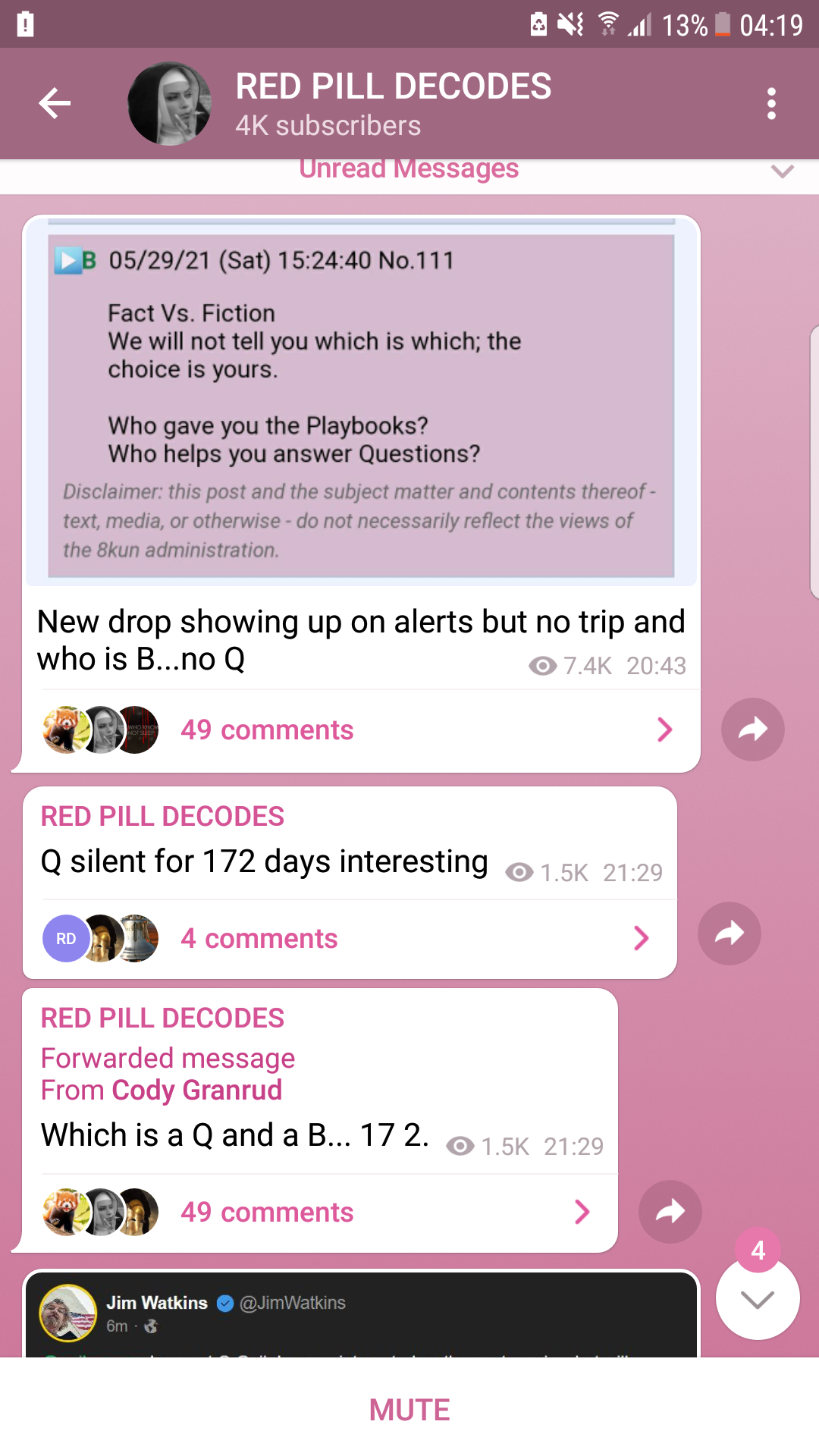Share the forwarded Cody Granrud message

pyautogui.click(x=670, y=1212)
